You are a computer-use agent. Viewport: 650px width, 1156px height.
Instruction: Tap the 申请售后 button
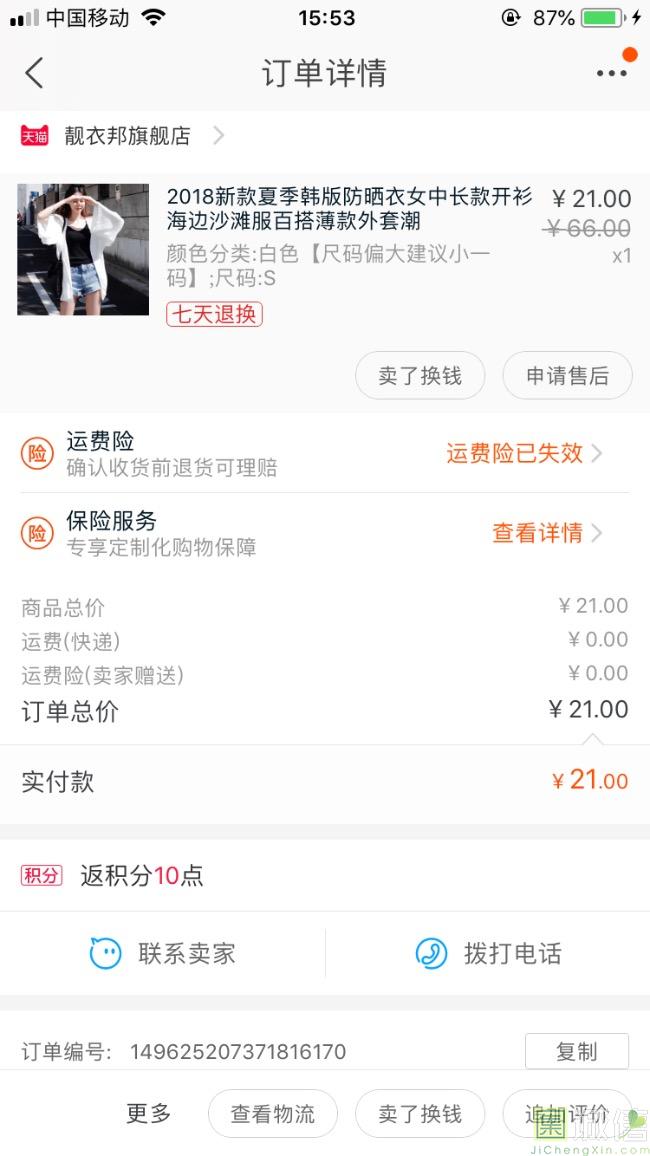[x=567, y=376]
